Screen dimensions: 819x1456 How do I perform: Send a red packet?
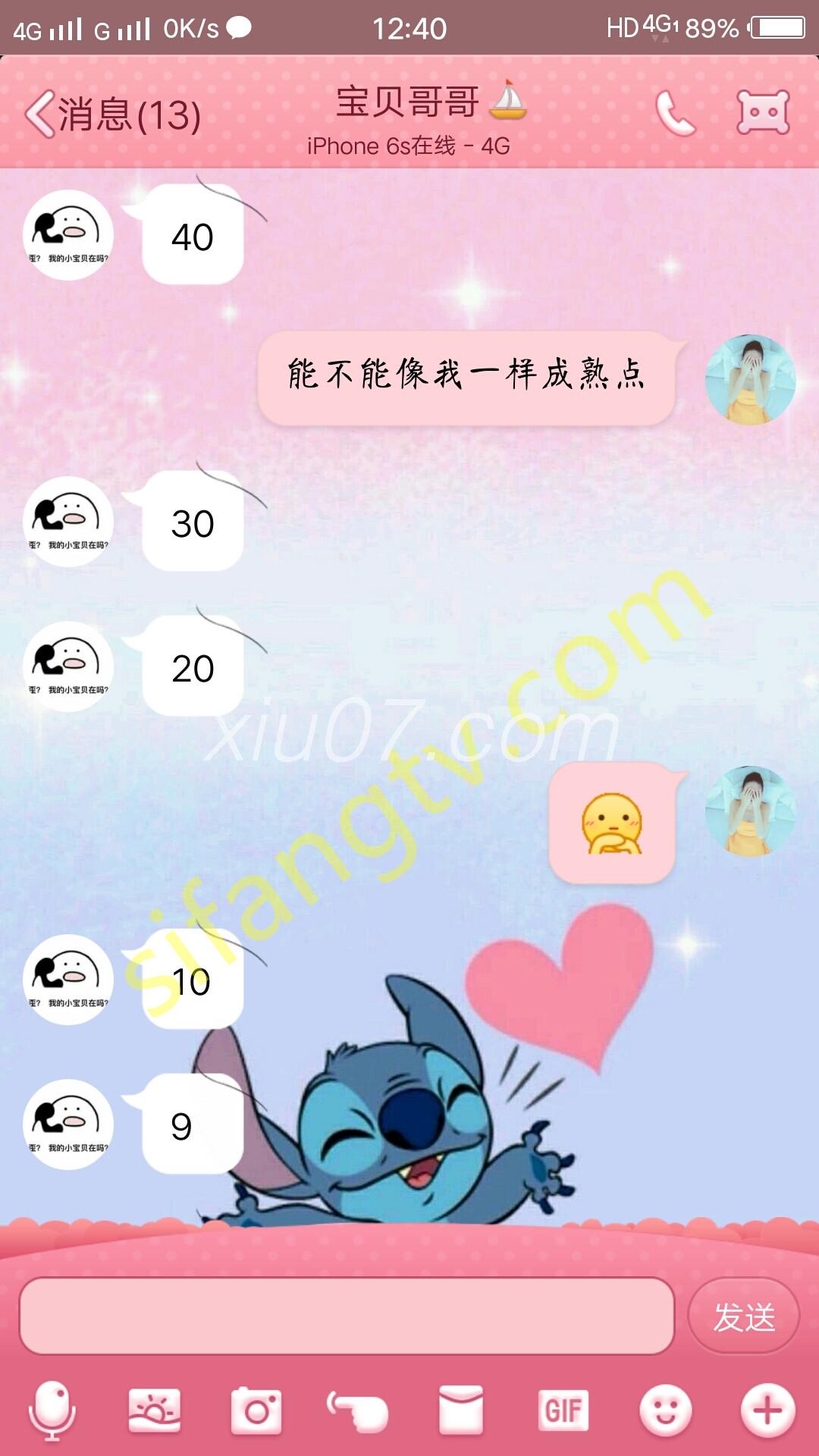(460, 1410)
